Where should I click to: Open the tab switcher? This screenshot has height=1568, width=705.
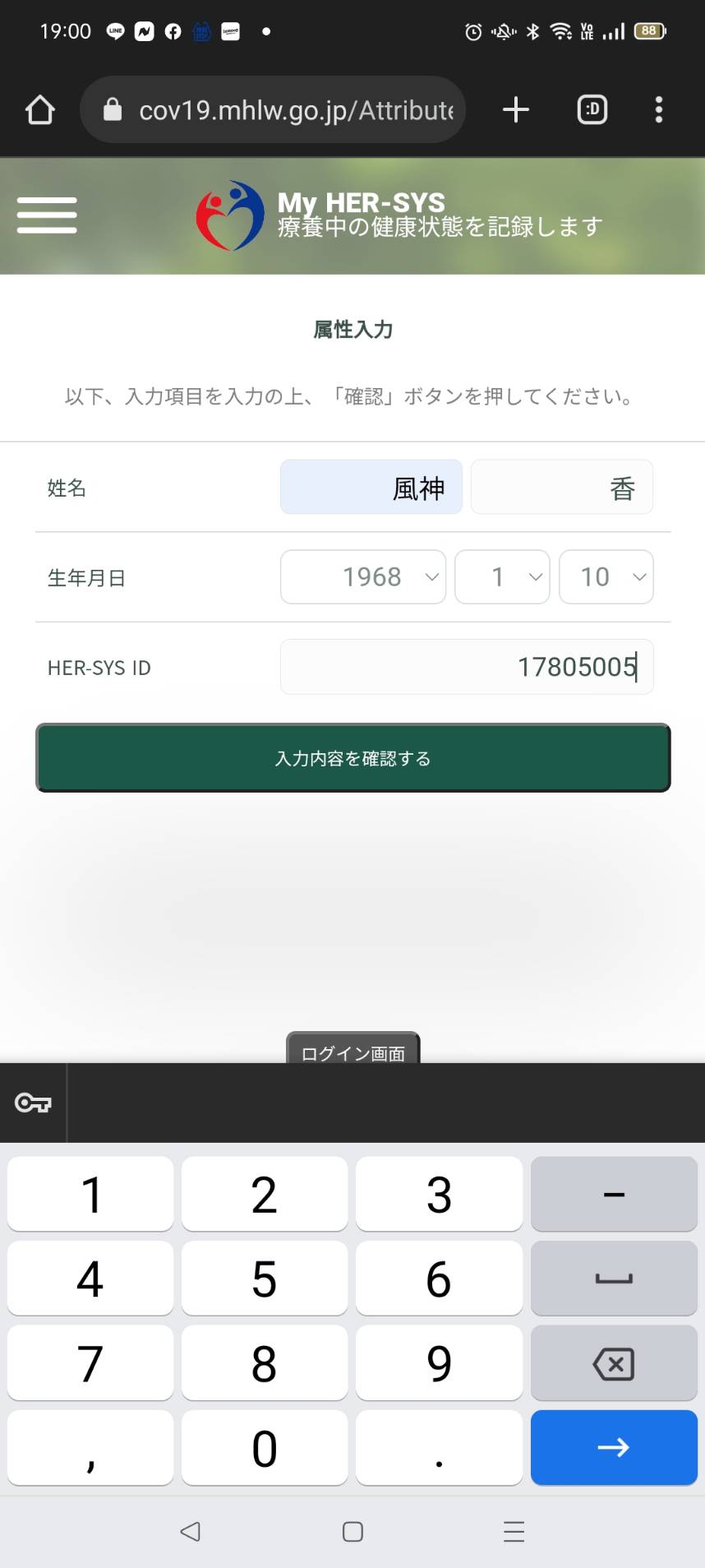(x=592, y=109)
